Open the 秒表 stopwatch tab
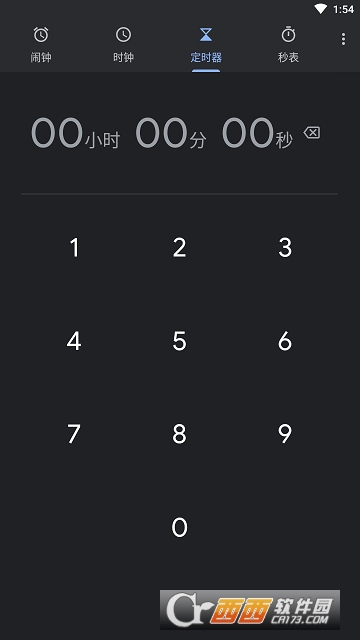Image resolution: width=360 pixels, height=640 pixels. tap(289, 45)
